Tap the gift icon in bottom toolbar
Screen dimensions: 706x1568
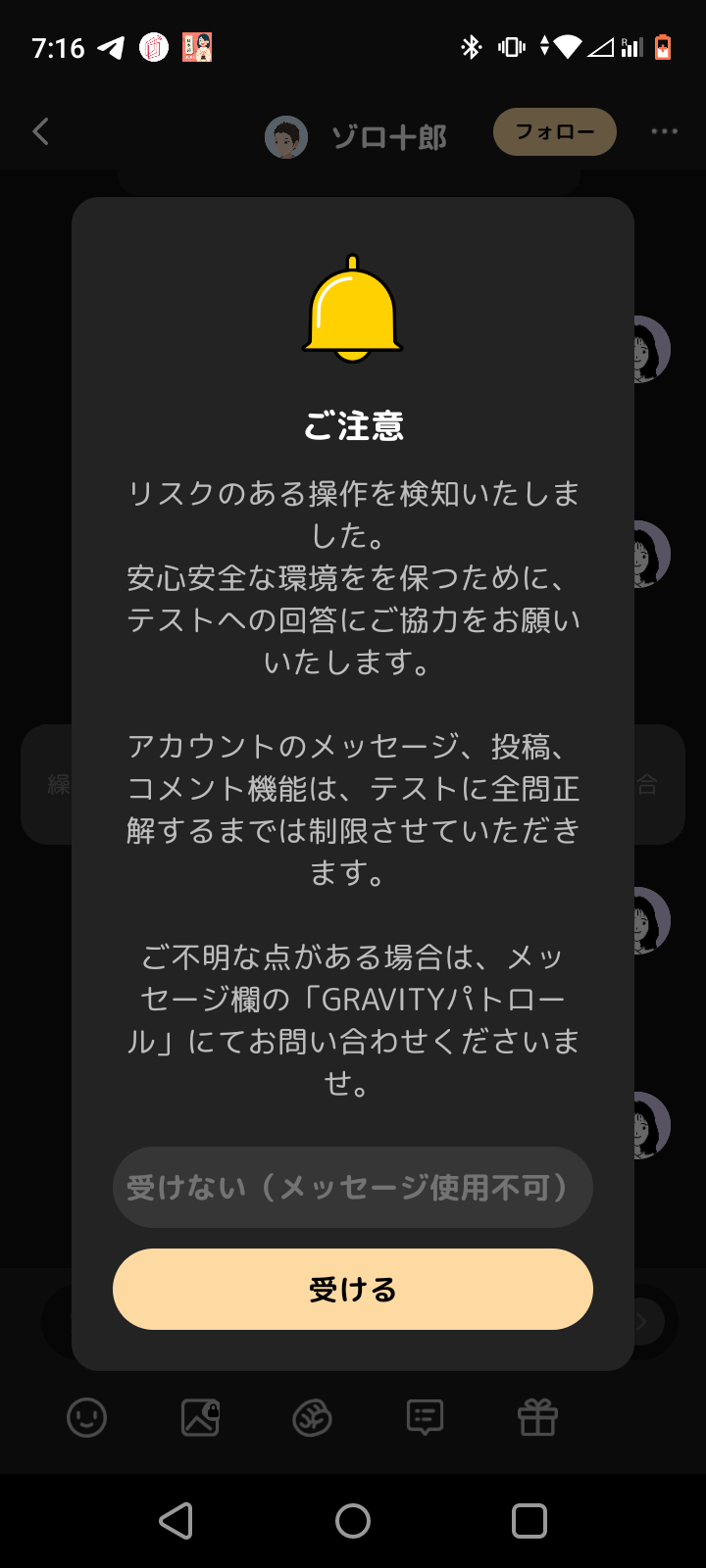click(x=536, y=1417)
